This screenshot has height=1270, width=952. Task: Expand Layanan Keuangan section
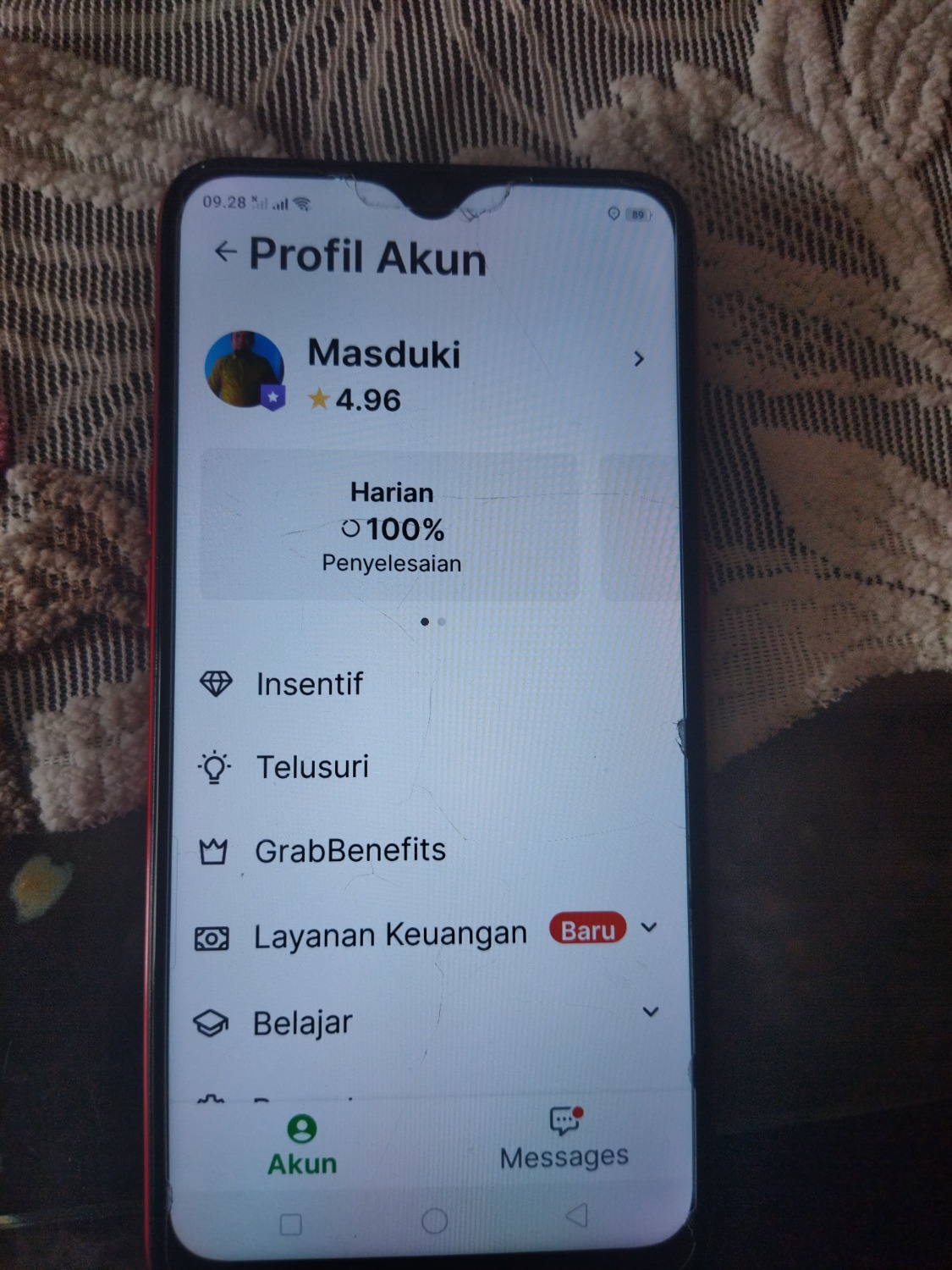tap(649, 928)
